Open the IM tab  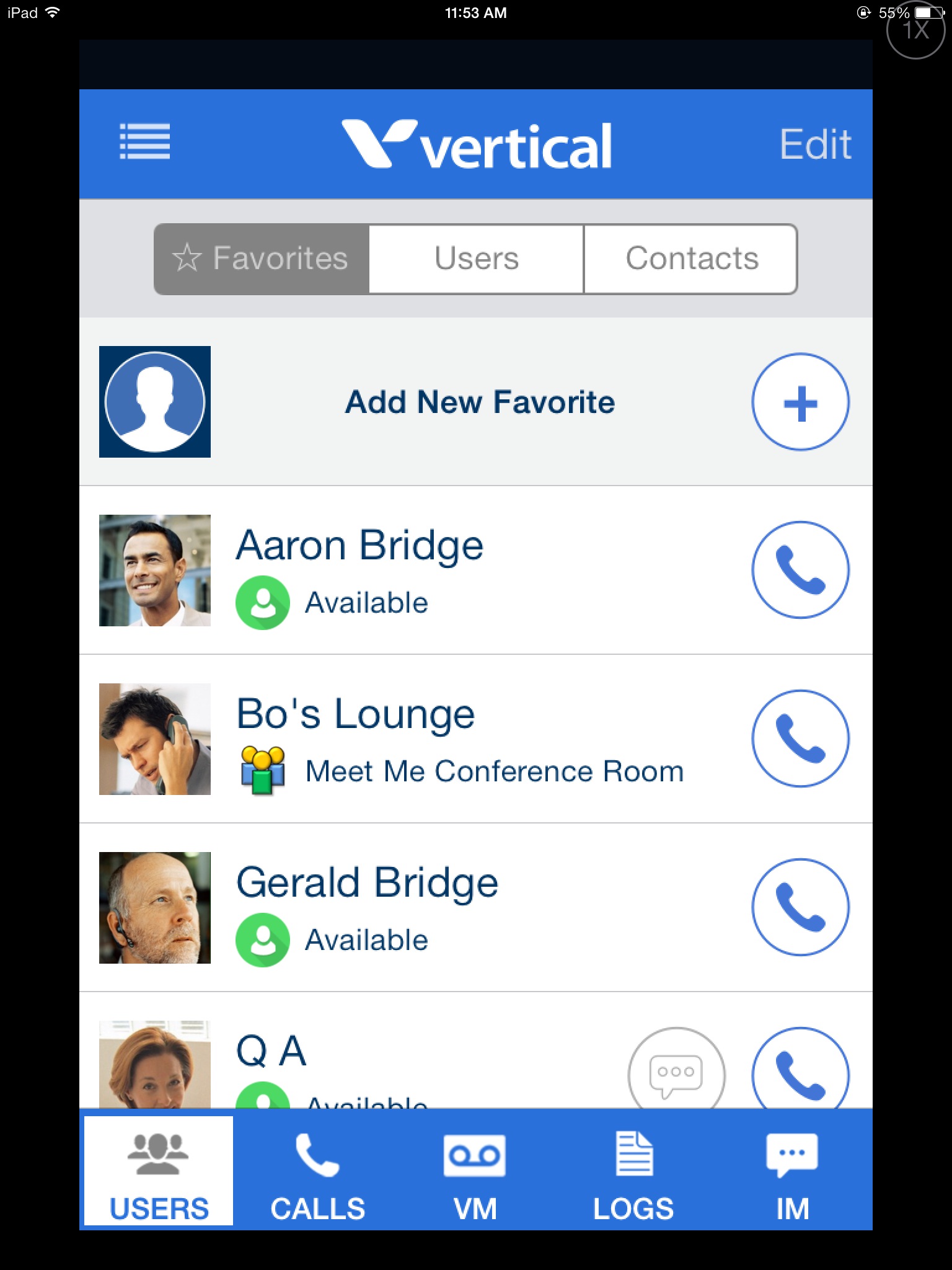tap(792, 1173)
